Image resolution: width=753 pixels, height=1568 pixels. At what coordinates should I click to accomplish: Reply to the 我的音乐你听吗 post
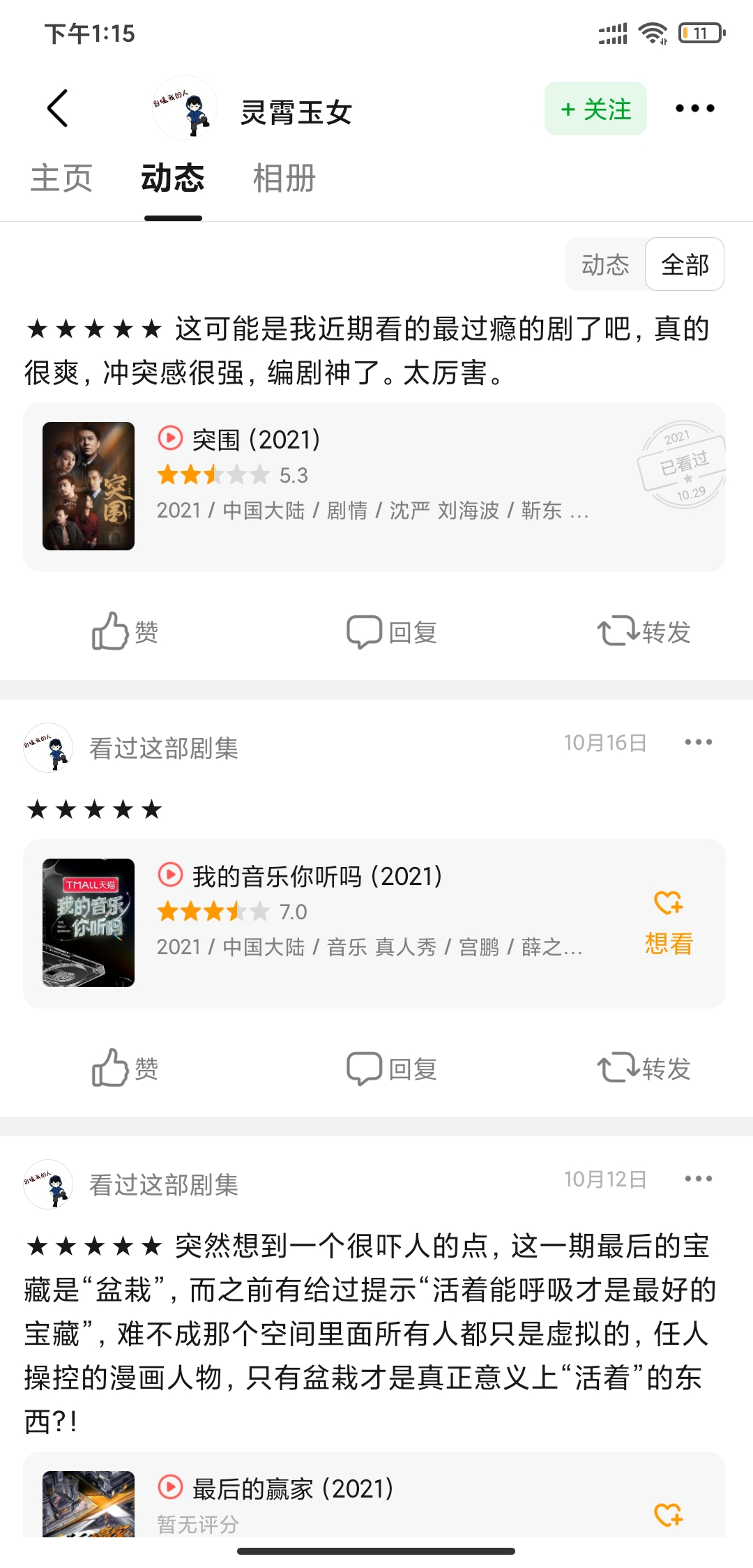tap(392, 1069)
